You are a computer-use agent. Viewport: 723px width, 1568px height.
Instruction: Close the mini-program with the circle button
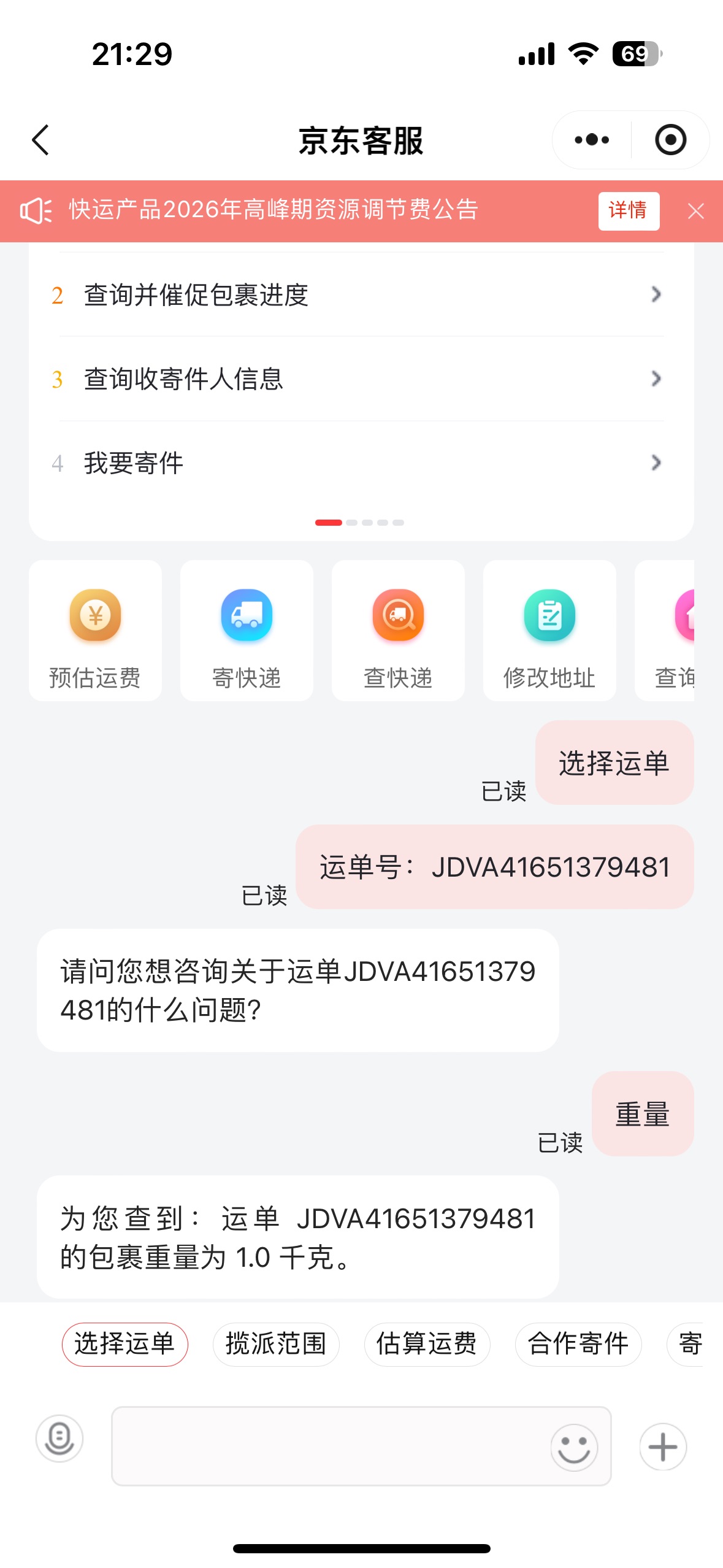(x=670, y=140)
